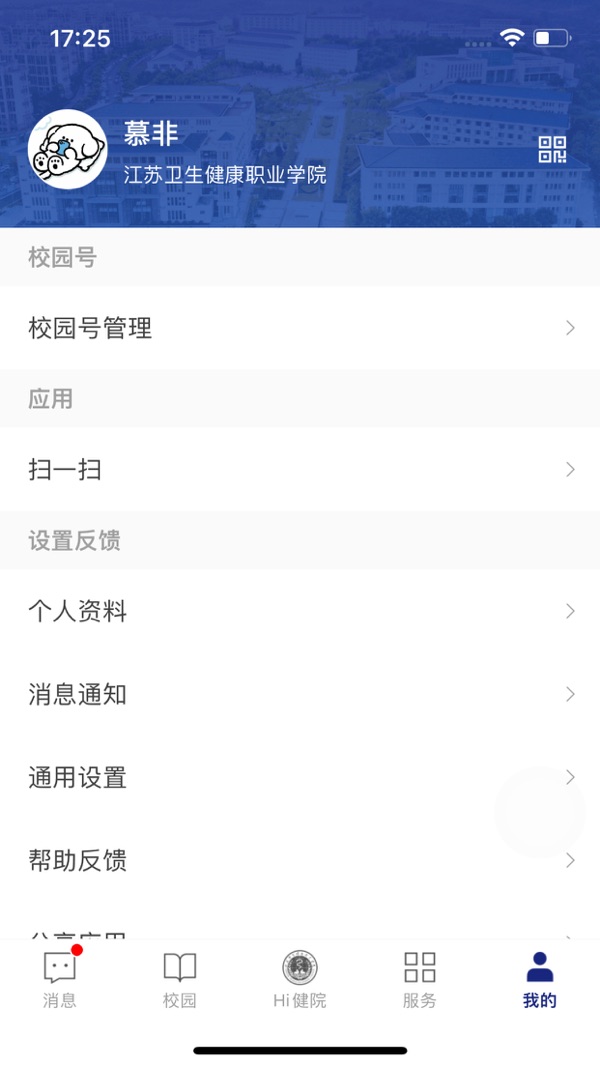The image size is (600, 1067).
Task: Select the 我的 tab
Action: tap(539, 979)
